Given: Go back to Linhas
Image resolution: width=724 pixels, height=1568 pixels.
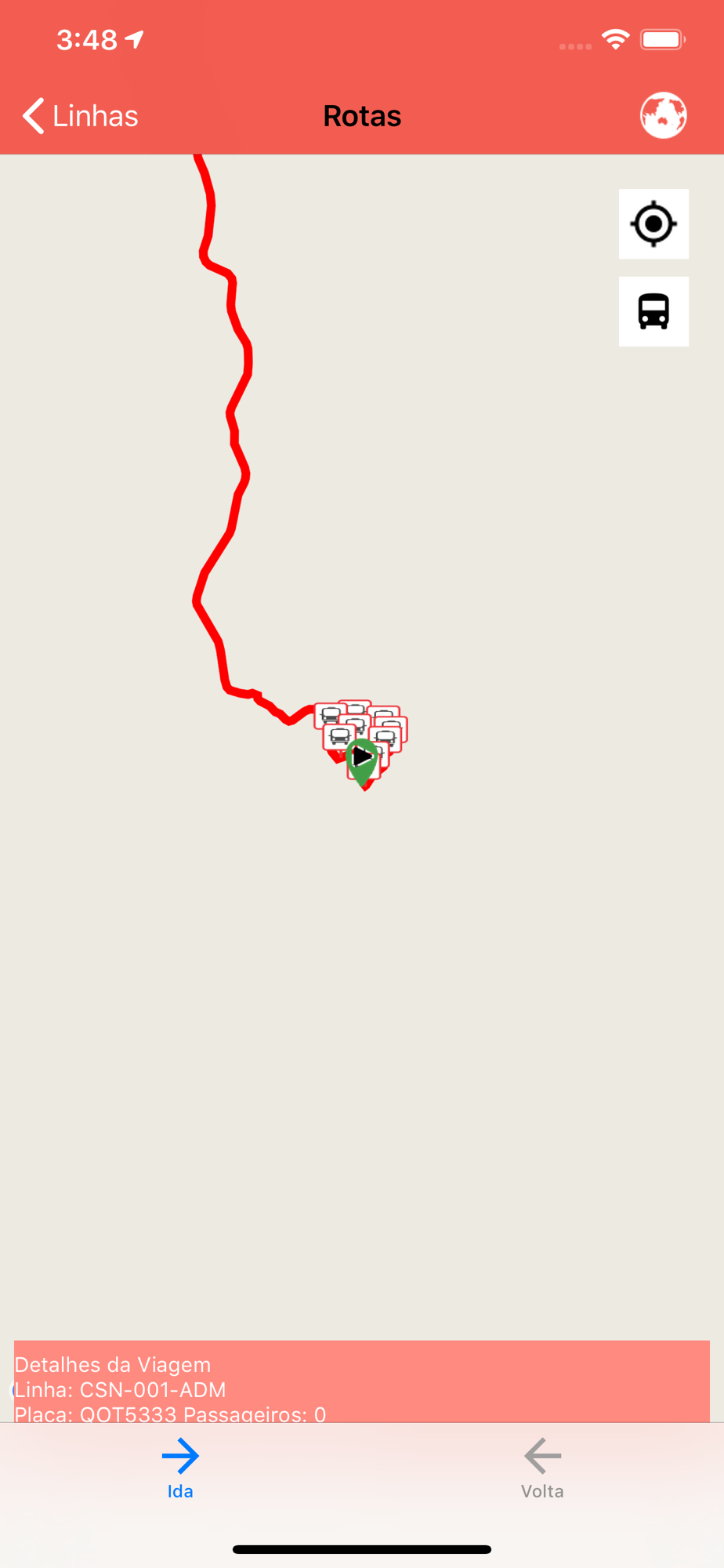Looking at the screenshot, I should (80, 116).
